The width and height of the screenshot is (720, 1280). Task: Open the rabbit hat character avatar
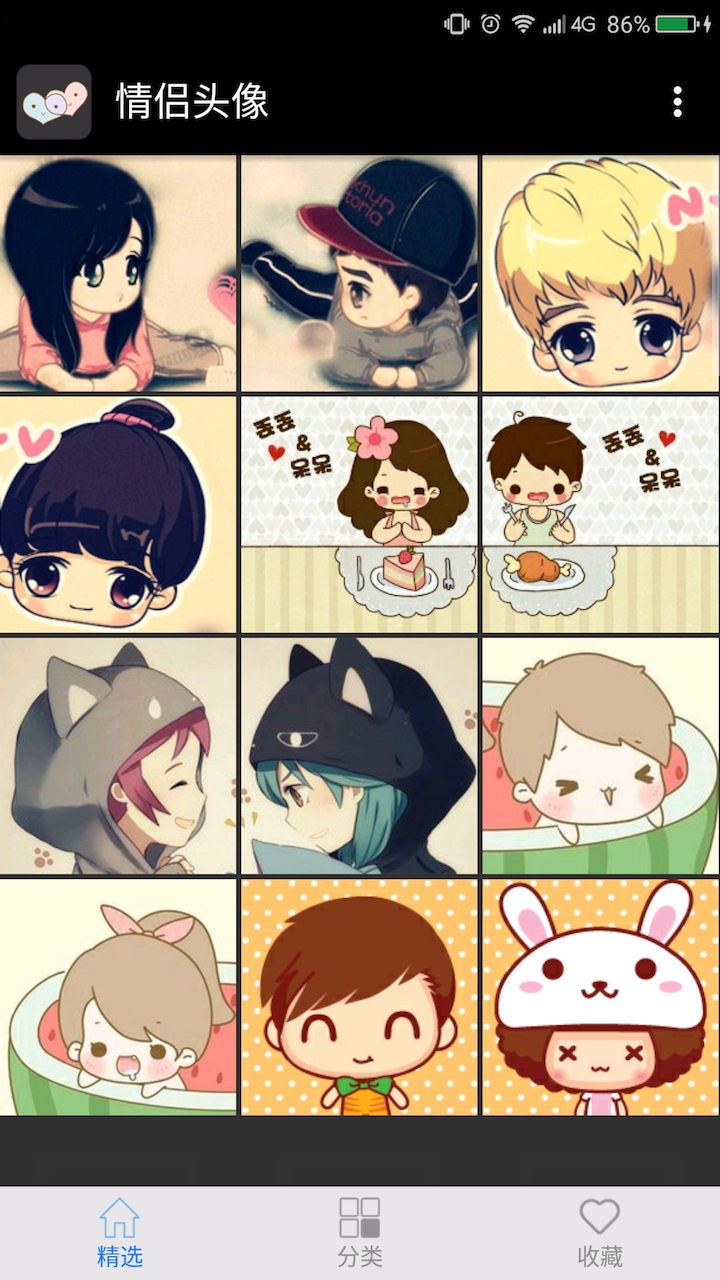click(x=600, y=997)
